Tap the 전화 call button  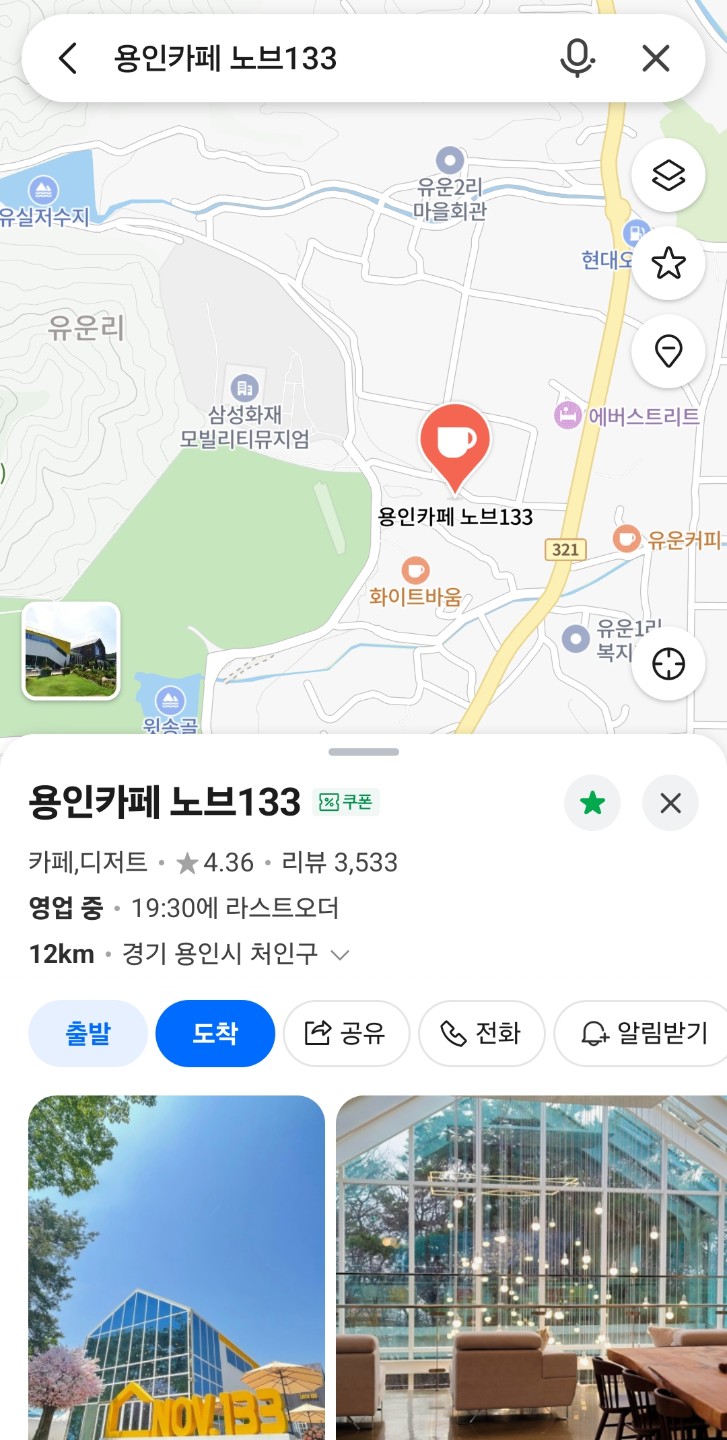tap(481, 1034)
